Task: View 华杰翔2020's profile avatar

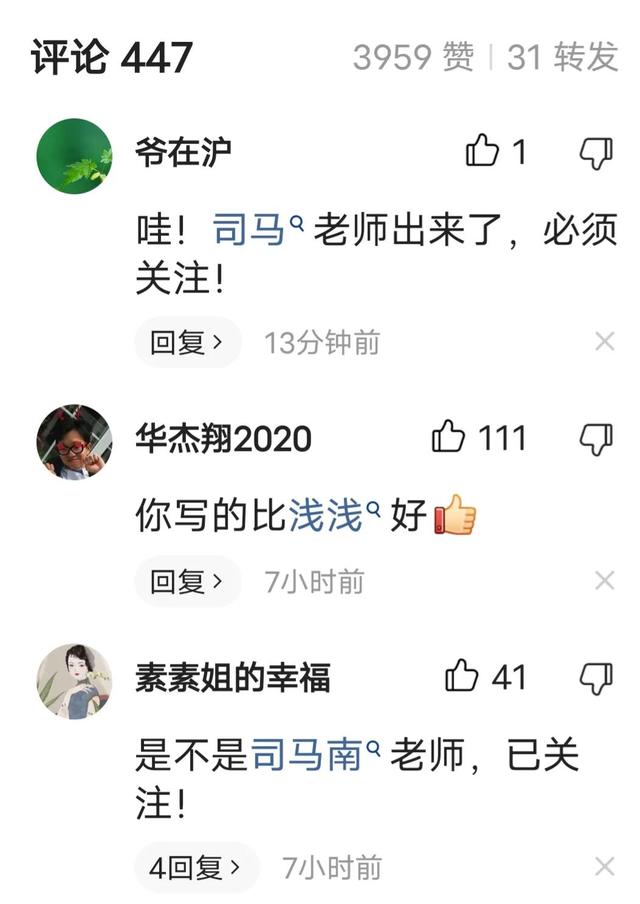Action: pos(74,442)
